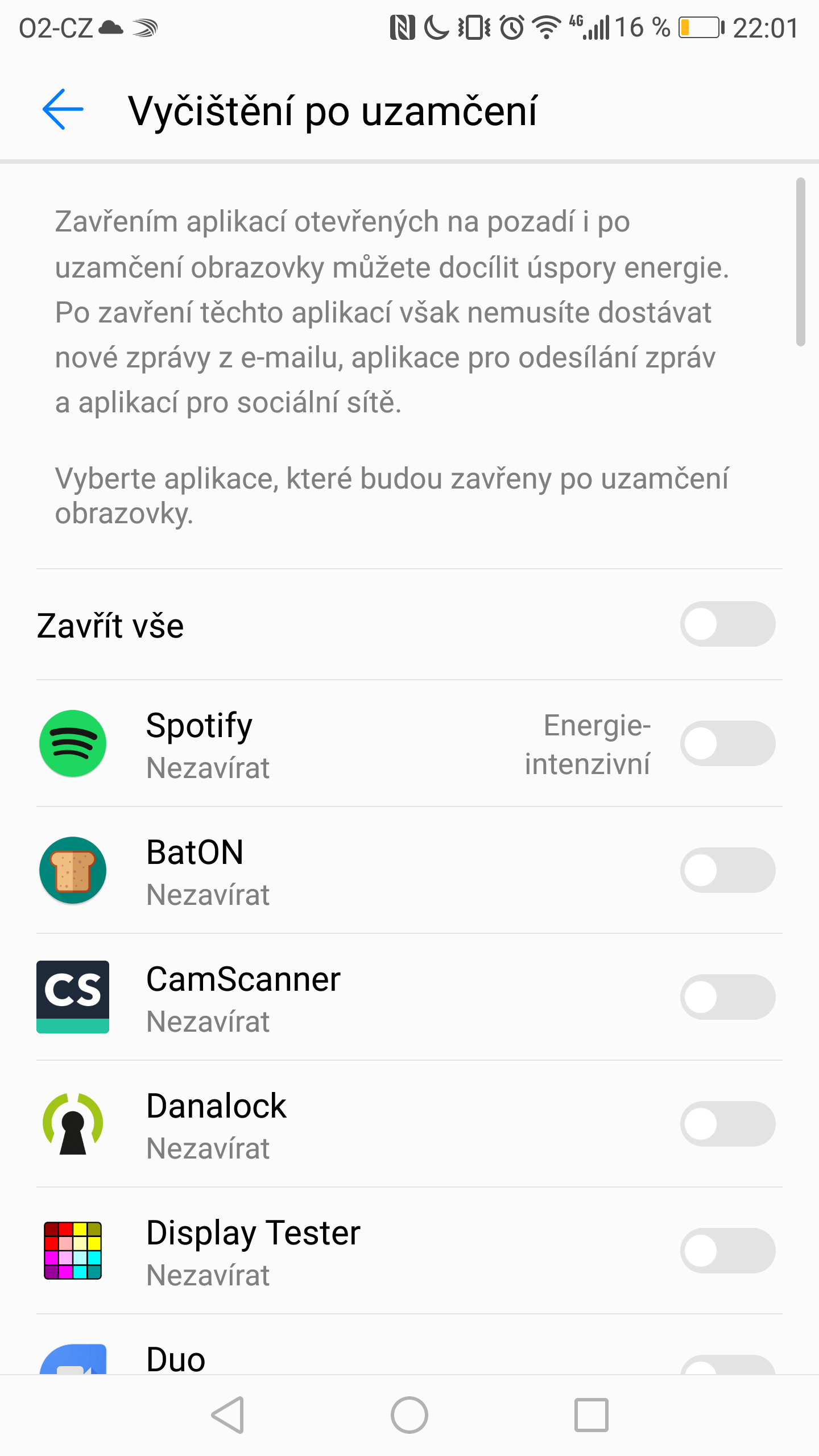
Task: Enable closing Danalock after lock
Action: pyautogui.click(x=727, y=1124)
